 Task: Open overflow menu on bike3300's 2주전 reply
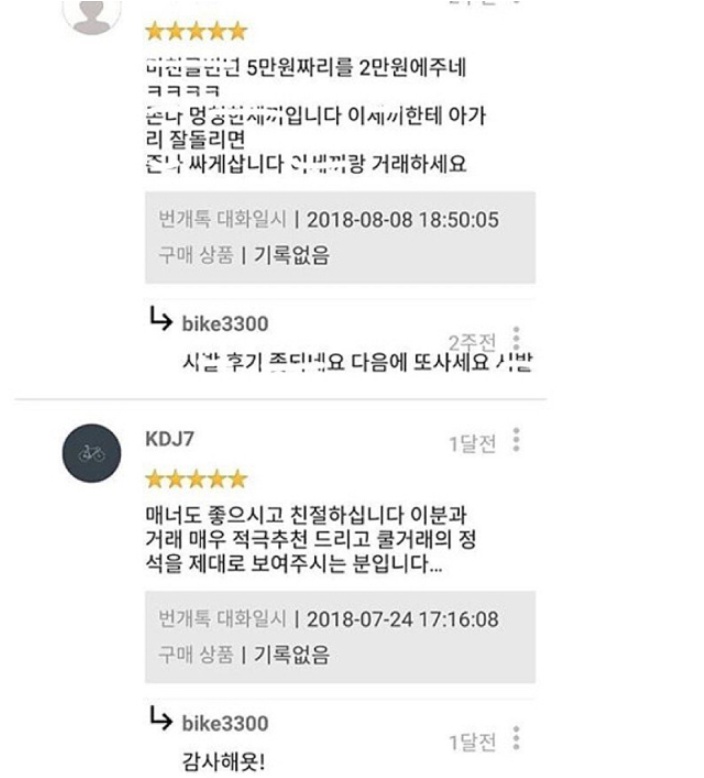tap(516, 338)
